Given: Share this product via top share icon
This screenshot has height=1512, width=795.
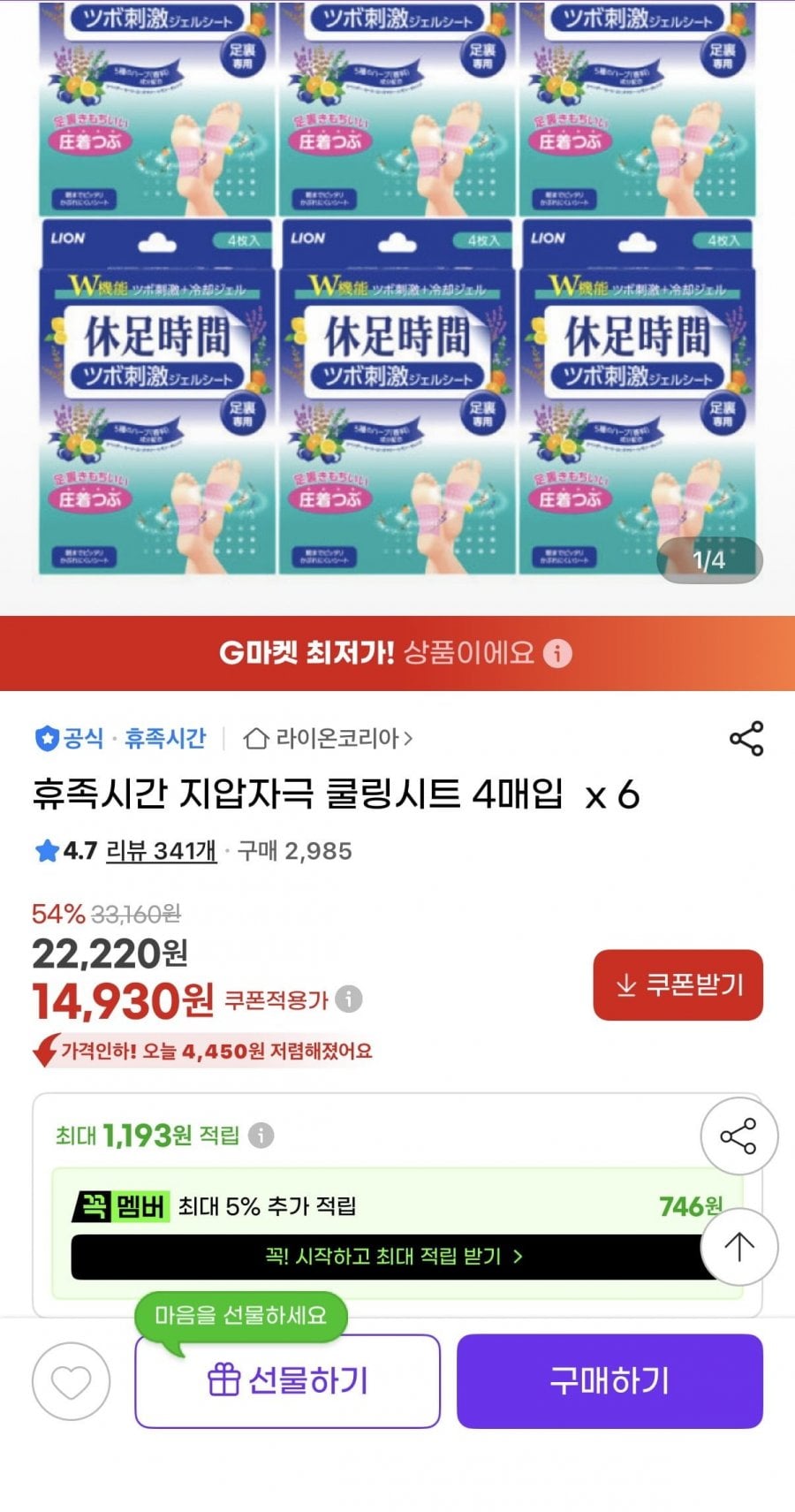Looking at the screenshot, I should [x=746, y=739].
